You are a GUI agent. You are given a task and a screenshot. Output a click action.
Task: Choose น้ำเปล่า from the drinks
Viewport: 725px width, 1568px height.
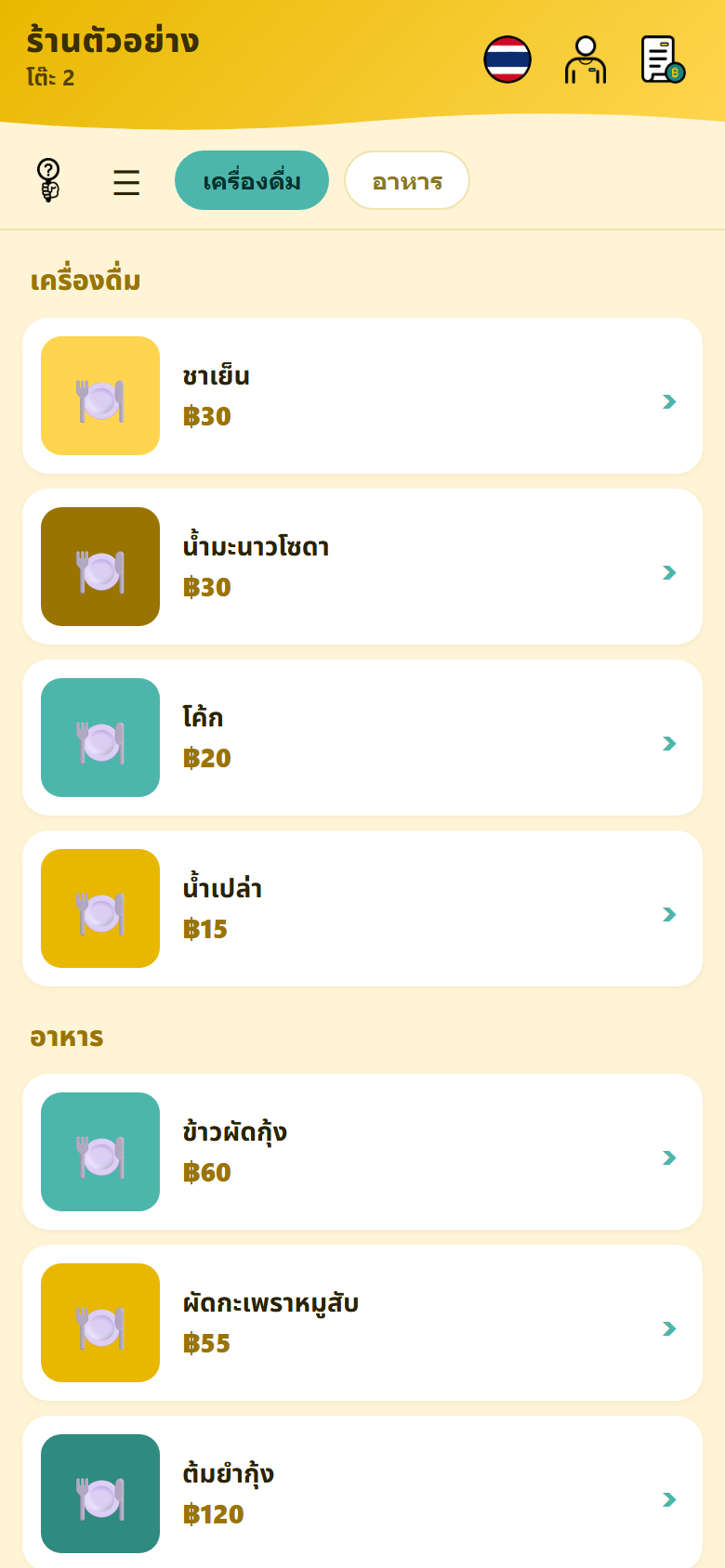click(362, 908)
